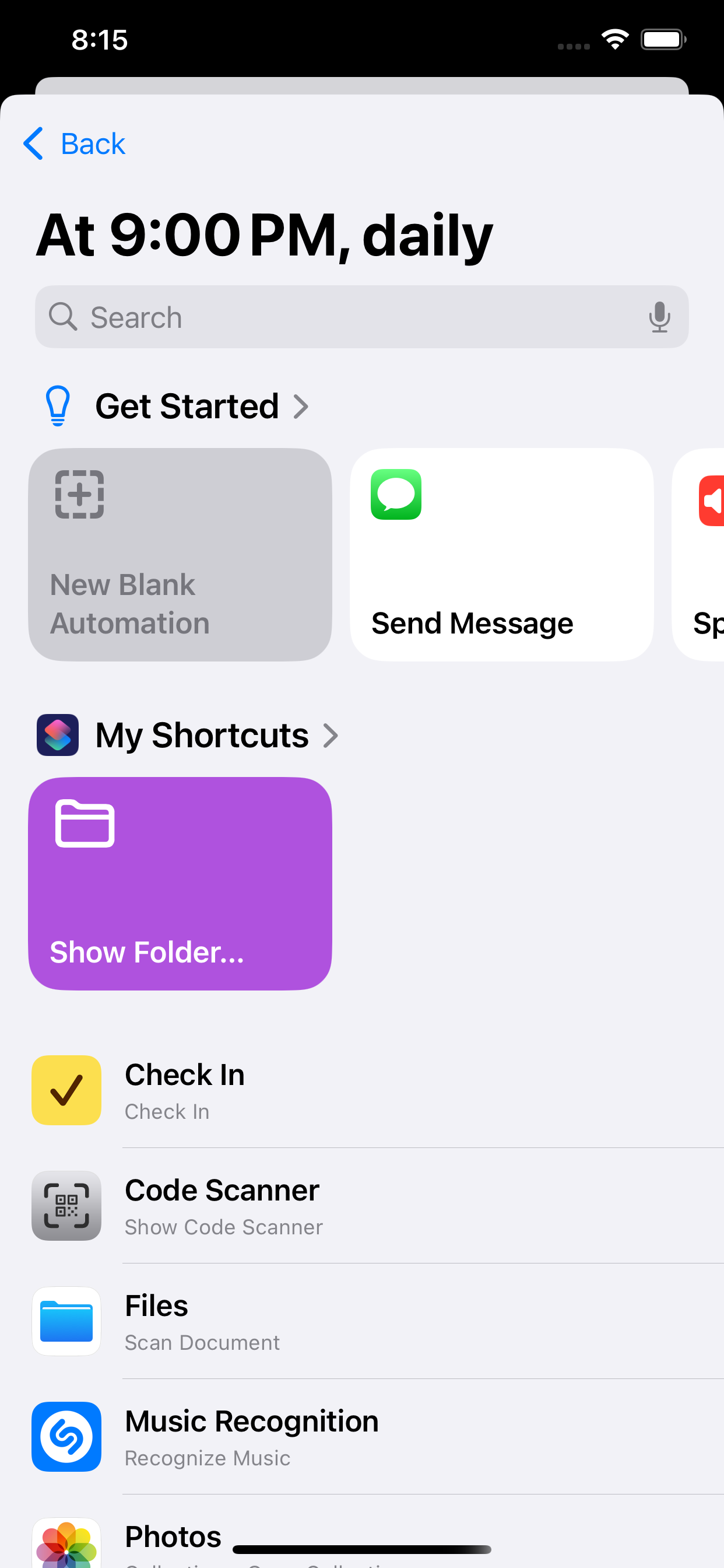Choose the Music Recognition row

[377, 1437]
